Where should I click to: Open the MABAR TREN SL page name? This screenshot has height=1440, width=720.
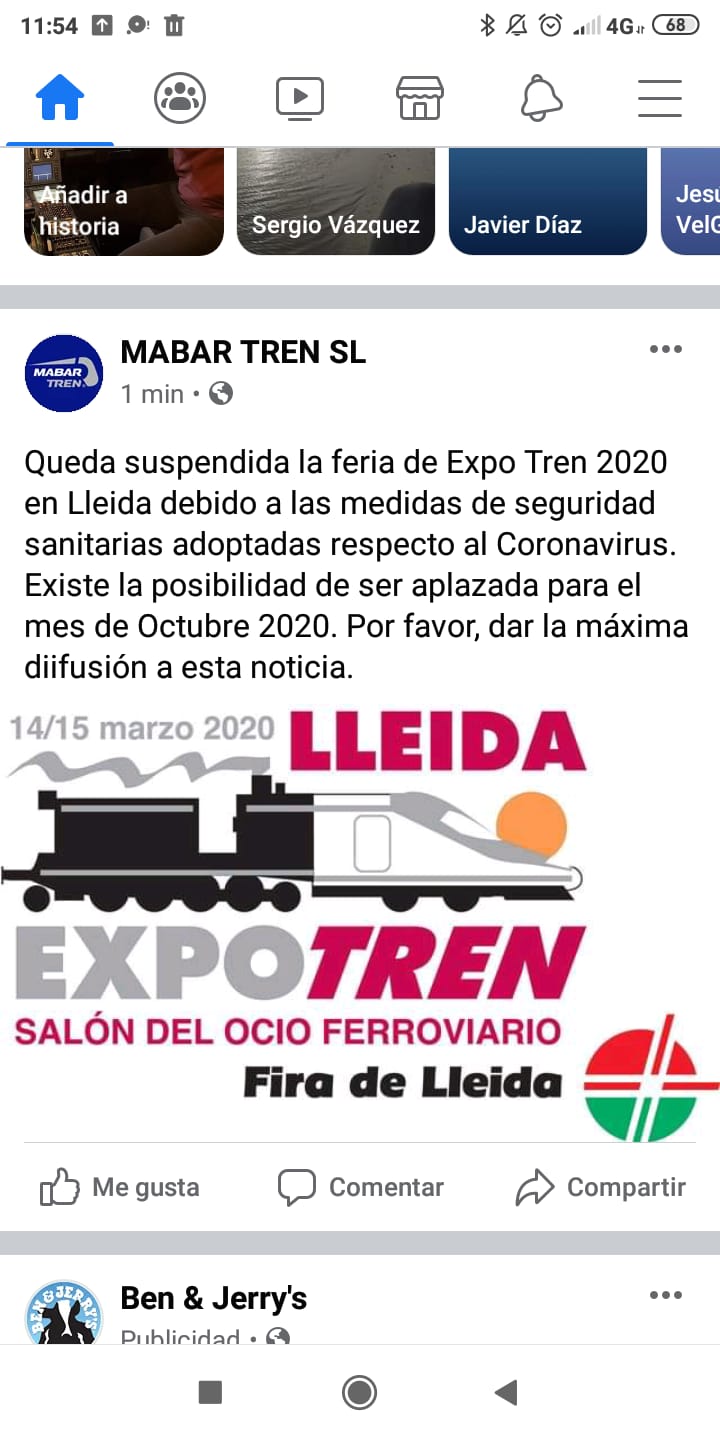point(243,352)
